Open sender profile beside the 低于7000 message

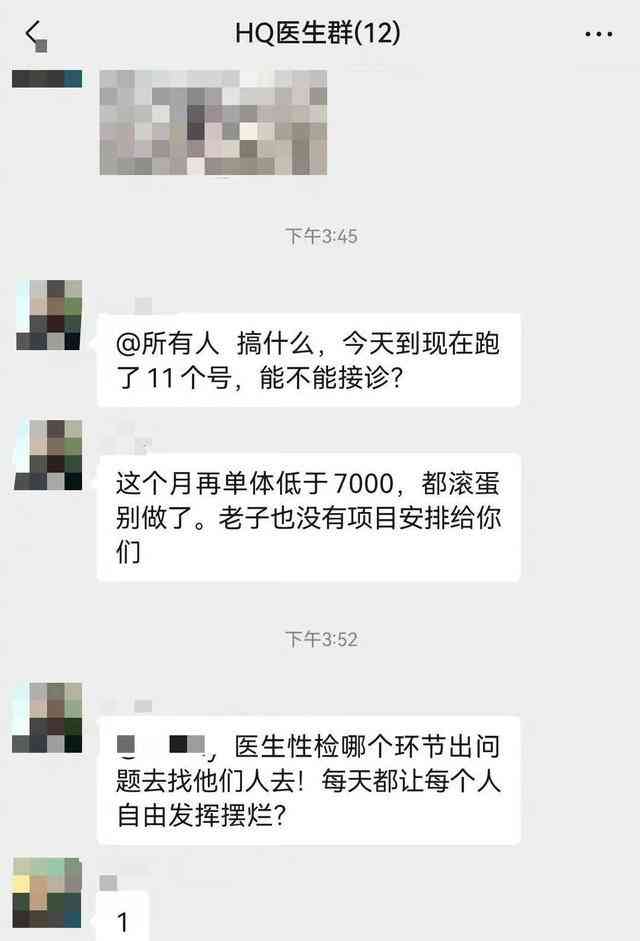coord(48,455)
